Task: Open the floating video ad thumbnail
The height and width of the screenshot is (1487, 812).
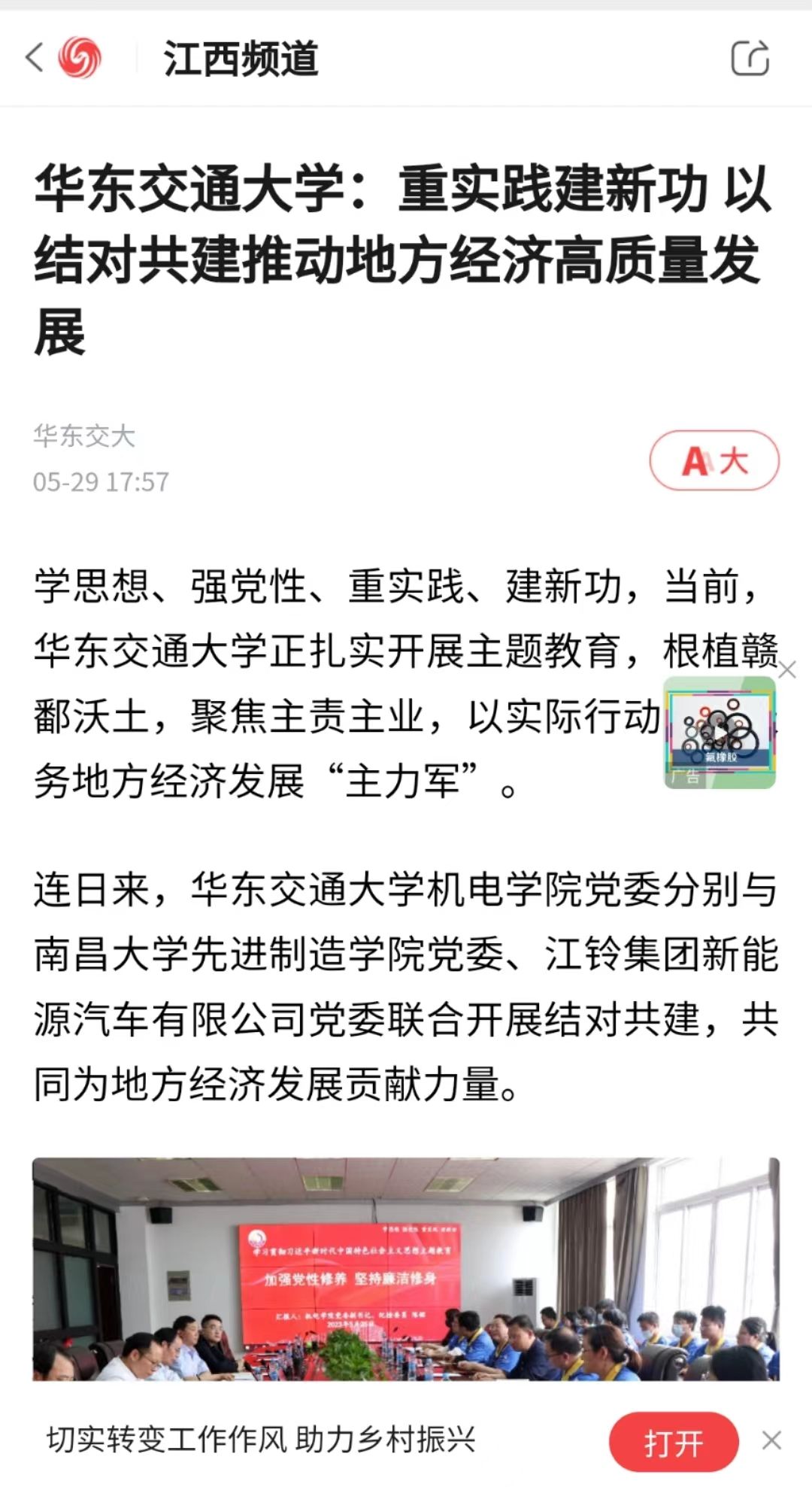Action: (x=720, y=732)
